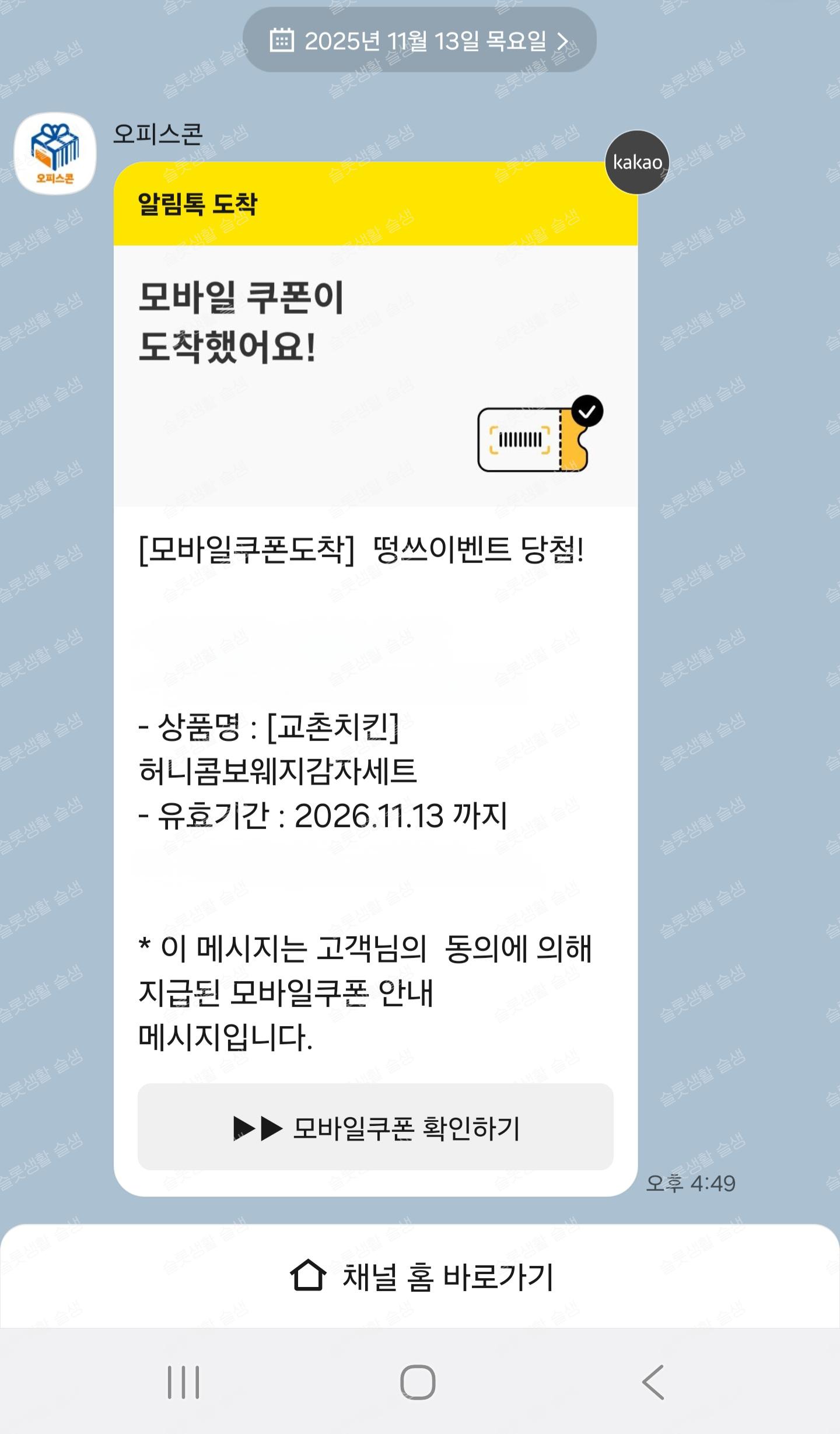Screen dimensions: 840x1434
Task: Go to 채널 홈 바로가기
Action: click(x=420, y=1276)
